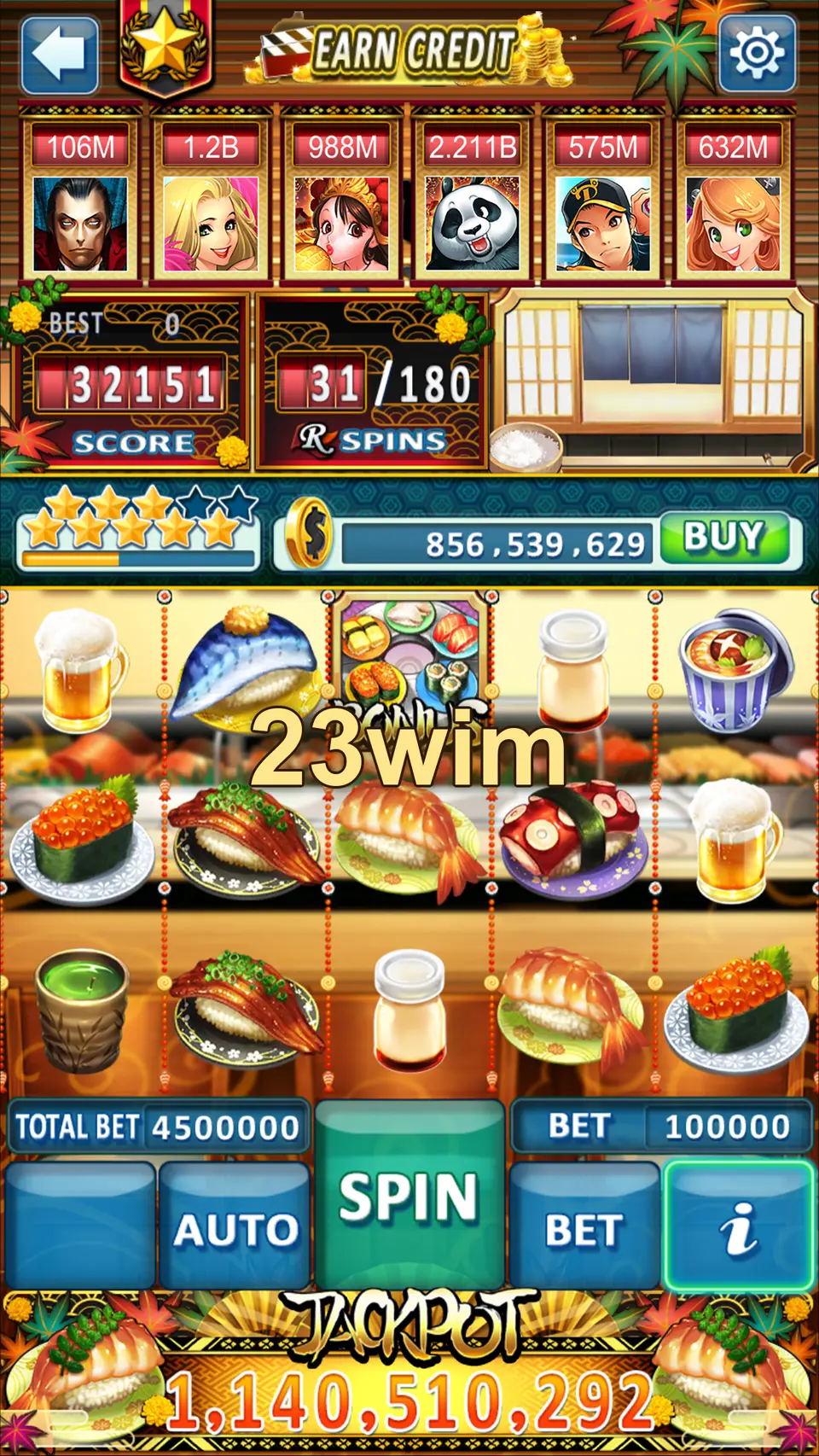Select the blonde girl character with 1.2B

[x=211, y=201]
